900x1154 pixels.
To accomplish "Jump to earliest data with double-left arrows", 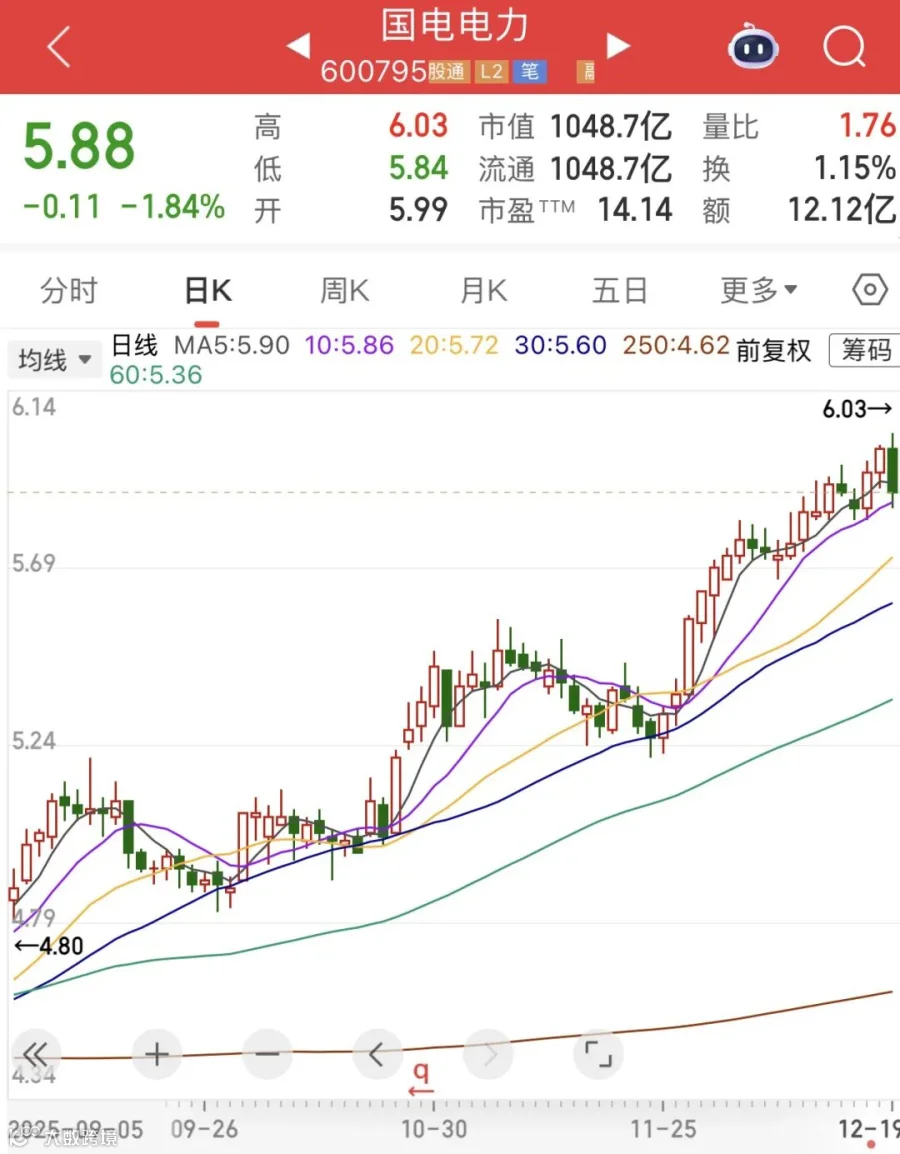I will coord(35,1055).
